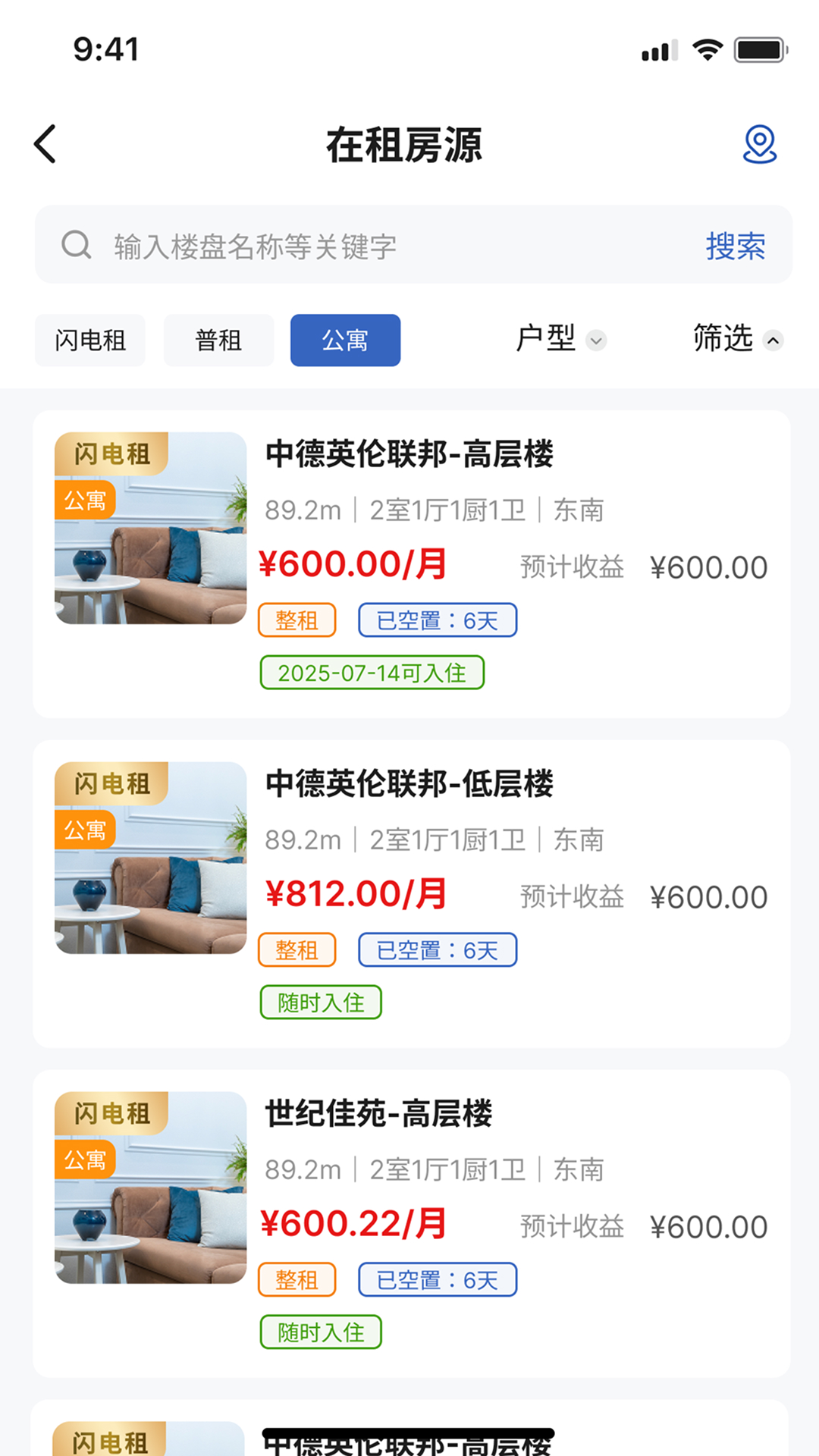Click the 随时入住 tag on second listing
This screenshot has height=1456, width=819.
click(320, 1002)
